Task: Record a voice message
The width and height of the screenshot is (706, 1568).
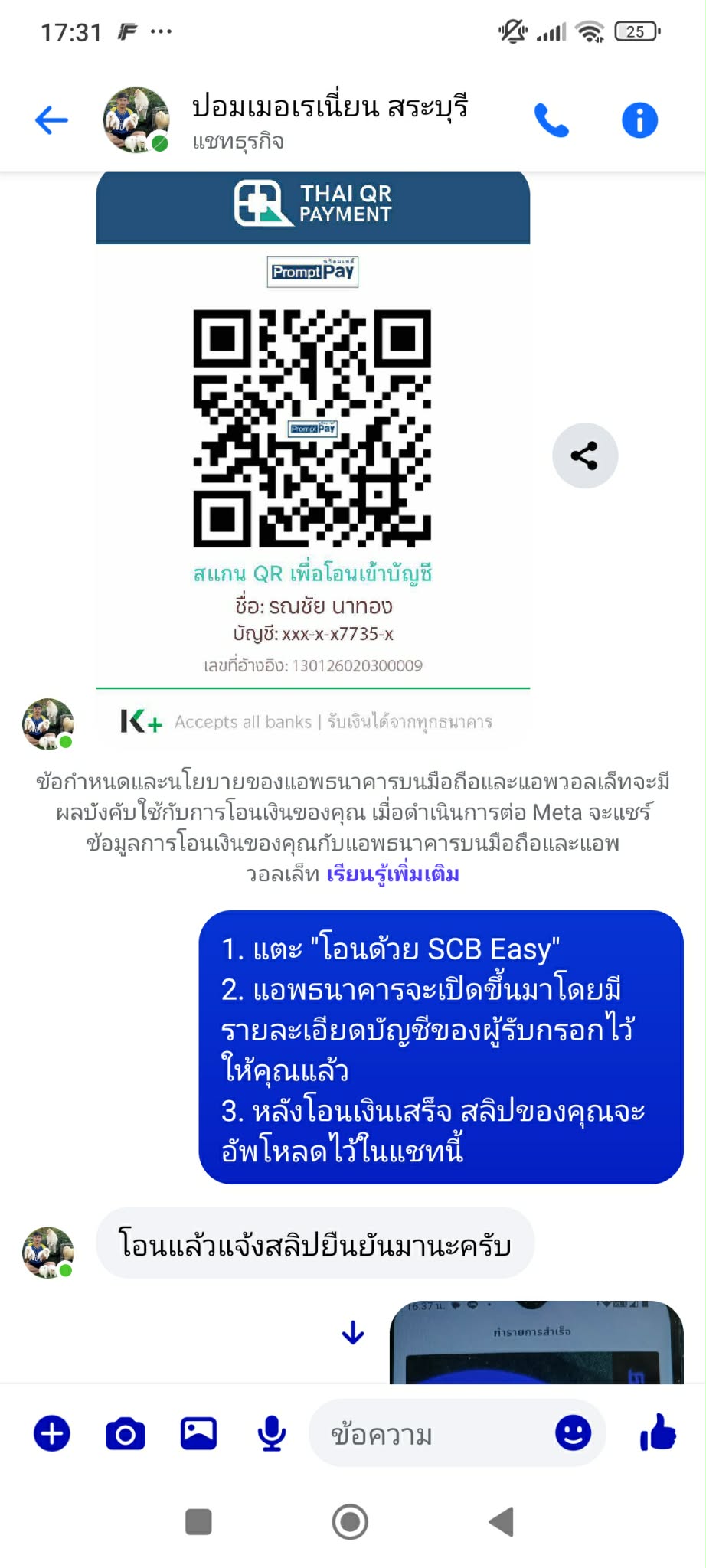Action: coord(272,1433)
